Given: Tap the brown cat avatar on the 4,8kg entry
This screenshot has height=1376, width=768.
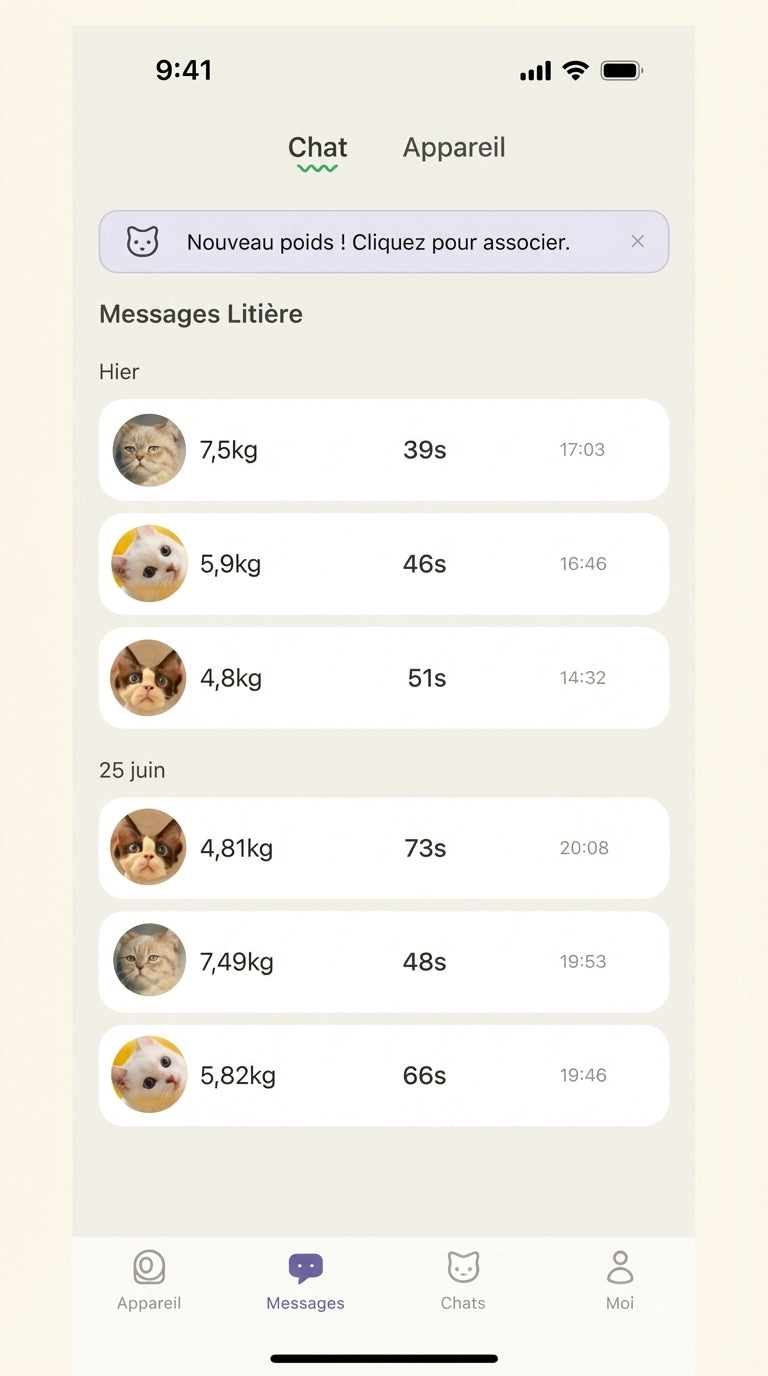Looking at the screenshot, I should coord(148,677).
